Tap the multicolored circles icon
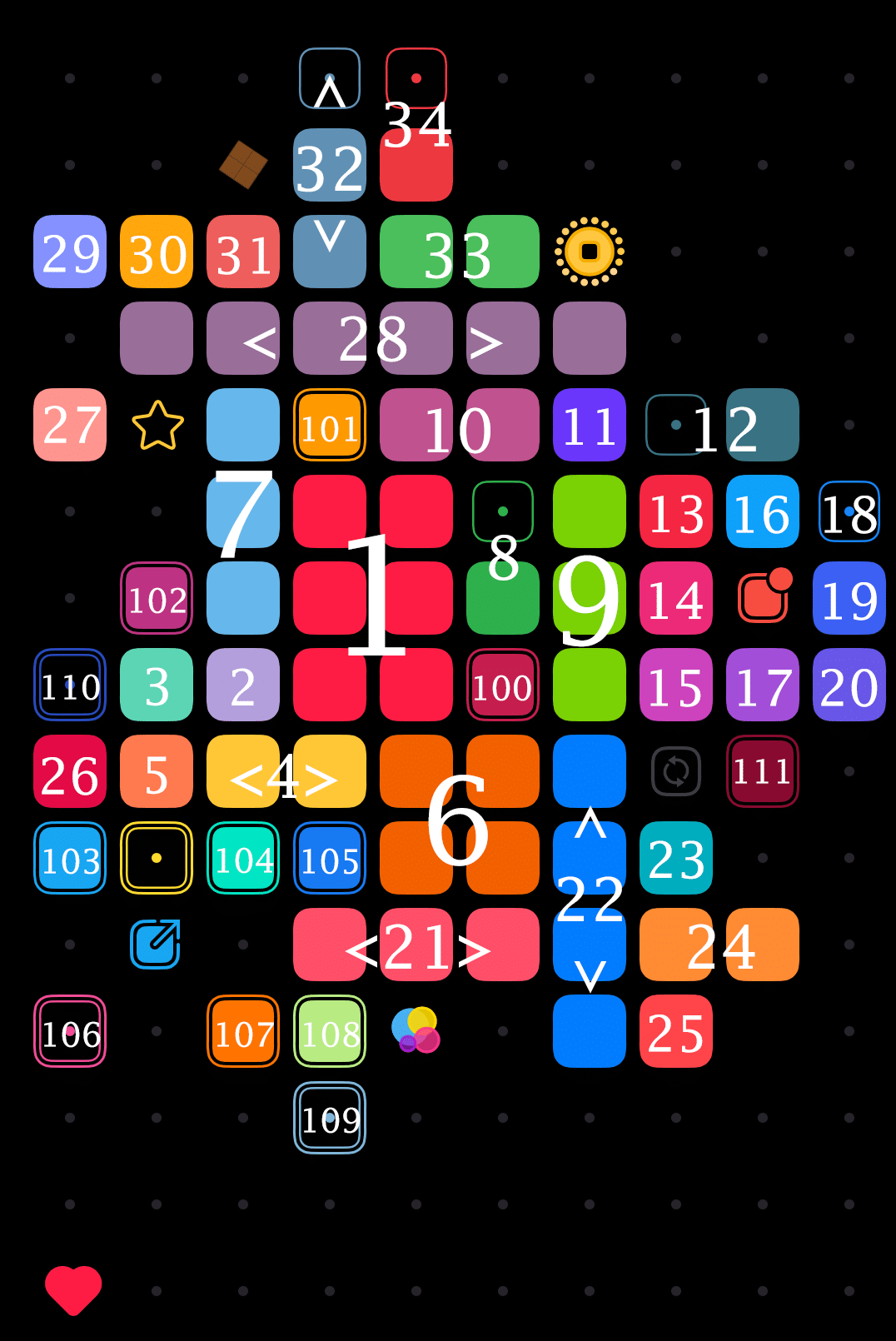 pyautogui.click(x=416, y=1030)
